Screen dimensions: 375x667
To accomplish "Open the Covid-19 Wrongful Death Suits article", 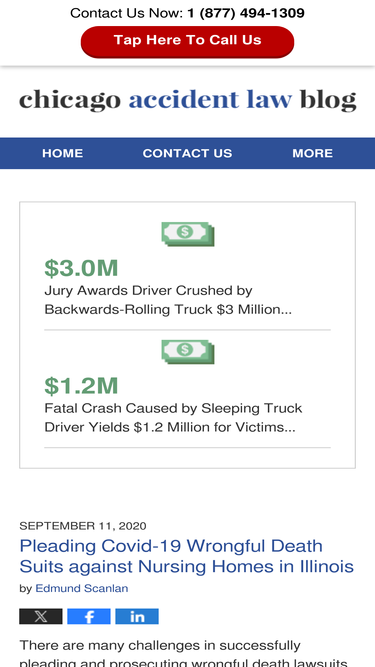I will [x=187, y=556].
